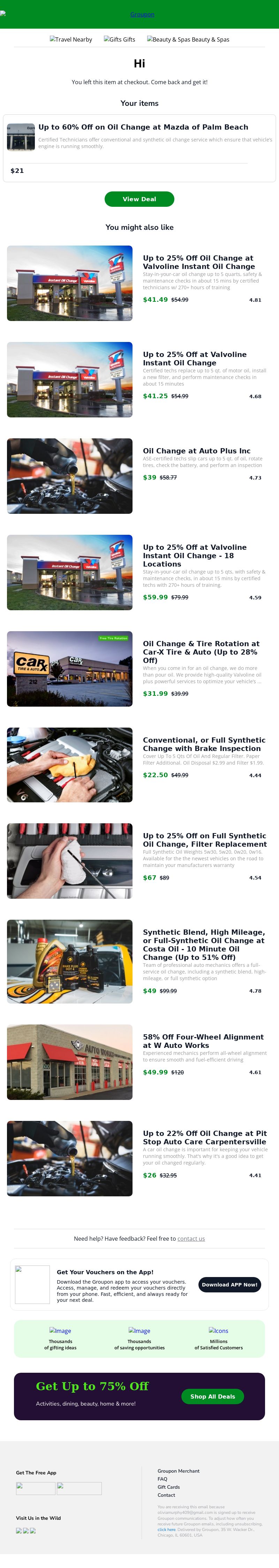Viewport: 279px width, 1568px height.
Task: Tap the View Deal button
Action: [139, 199]
